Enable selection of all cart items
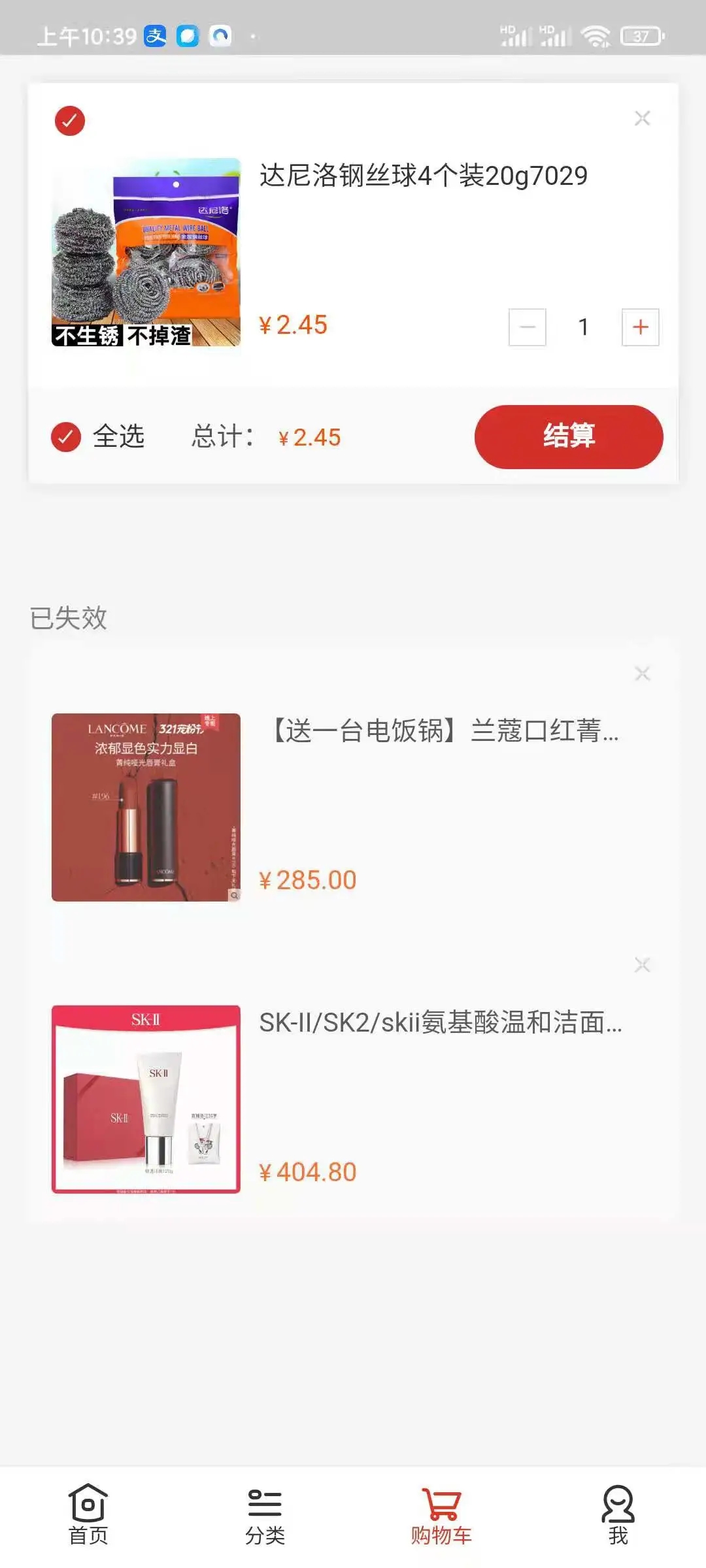Screen dimensions: 706x1568 [65, 436]
